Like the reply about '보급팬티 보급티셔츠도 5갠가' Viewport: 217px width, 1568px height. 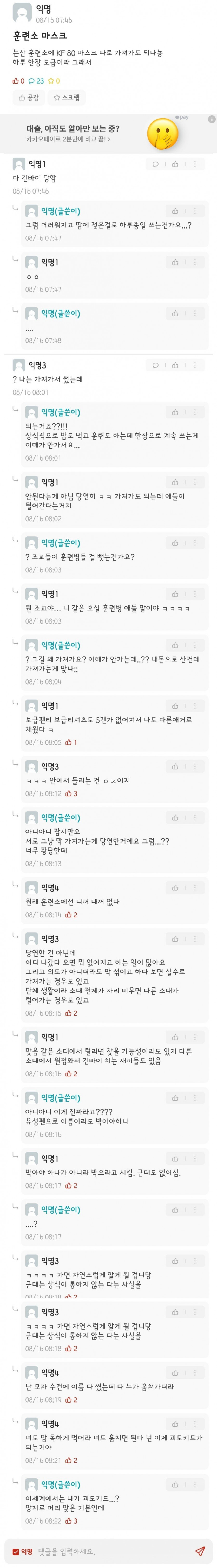176,706
